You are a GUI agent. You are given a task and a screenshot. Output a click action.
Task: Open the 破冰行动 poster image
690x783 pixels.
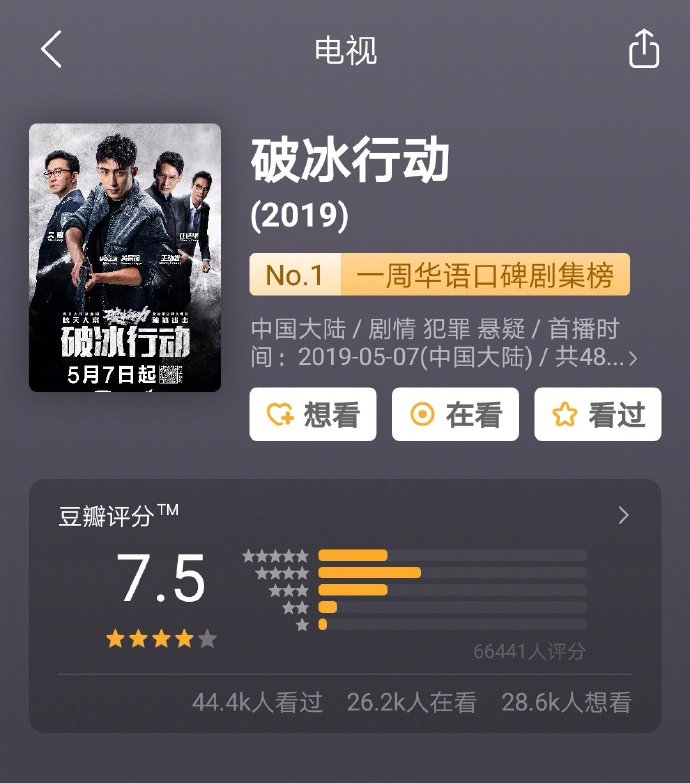tap(125, 257)
